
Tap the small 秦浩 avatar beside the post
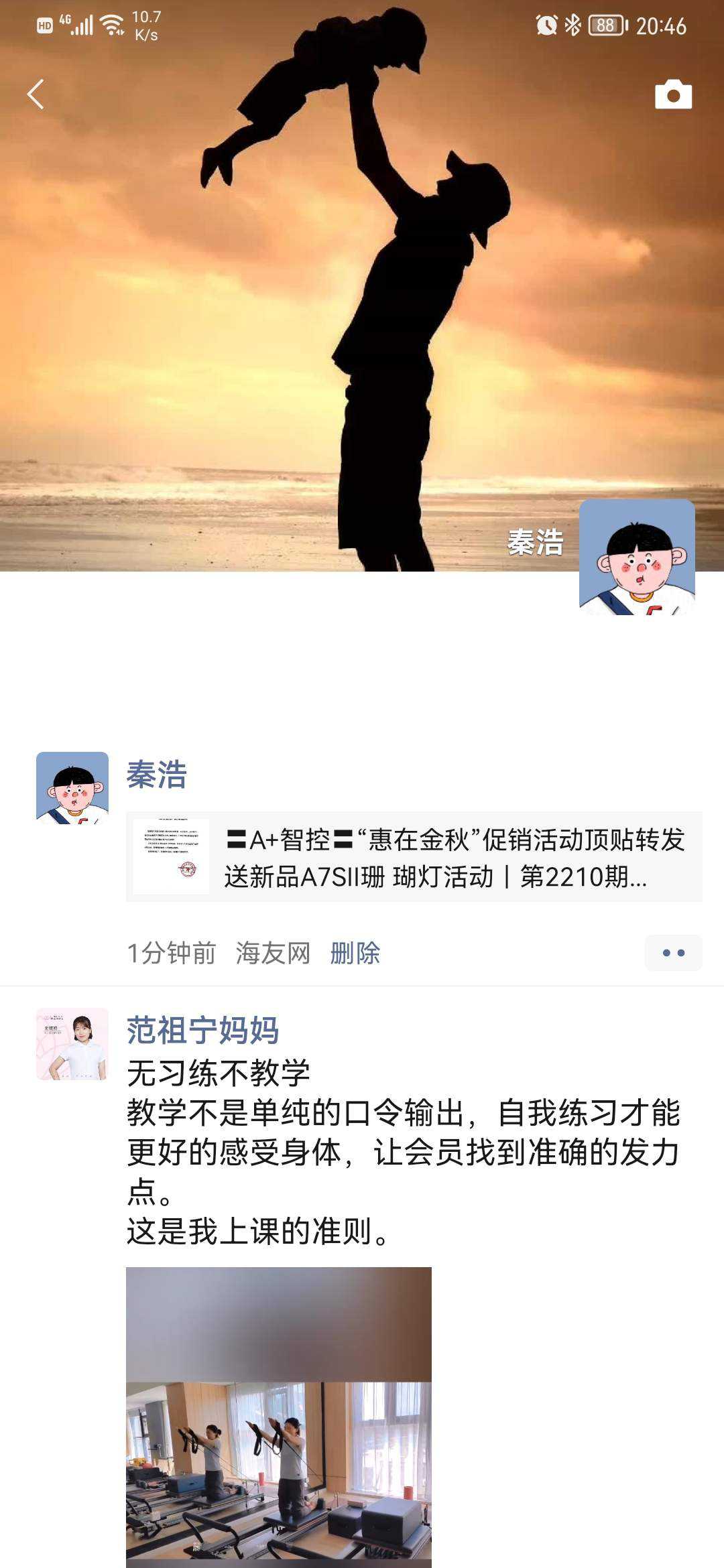click(x=72, y=788)
